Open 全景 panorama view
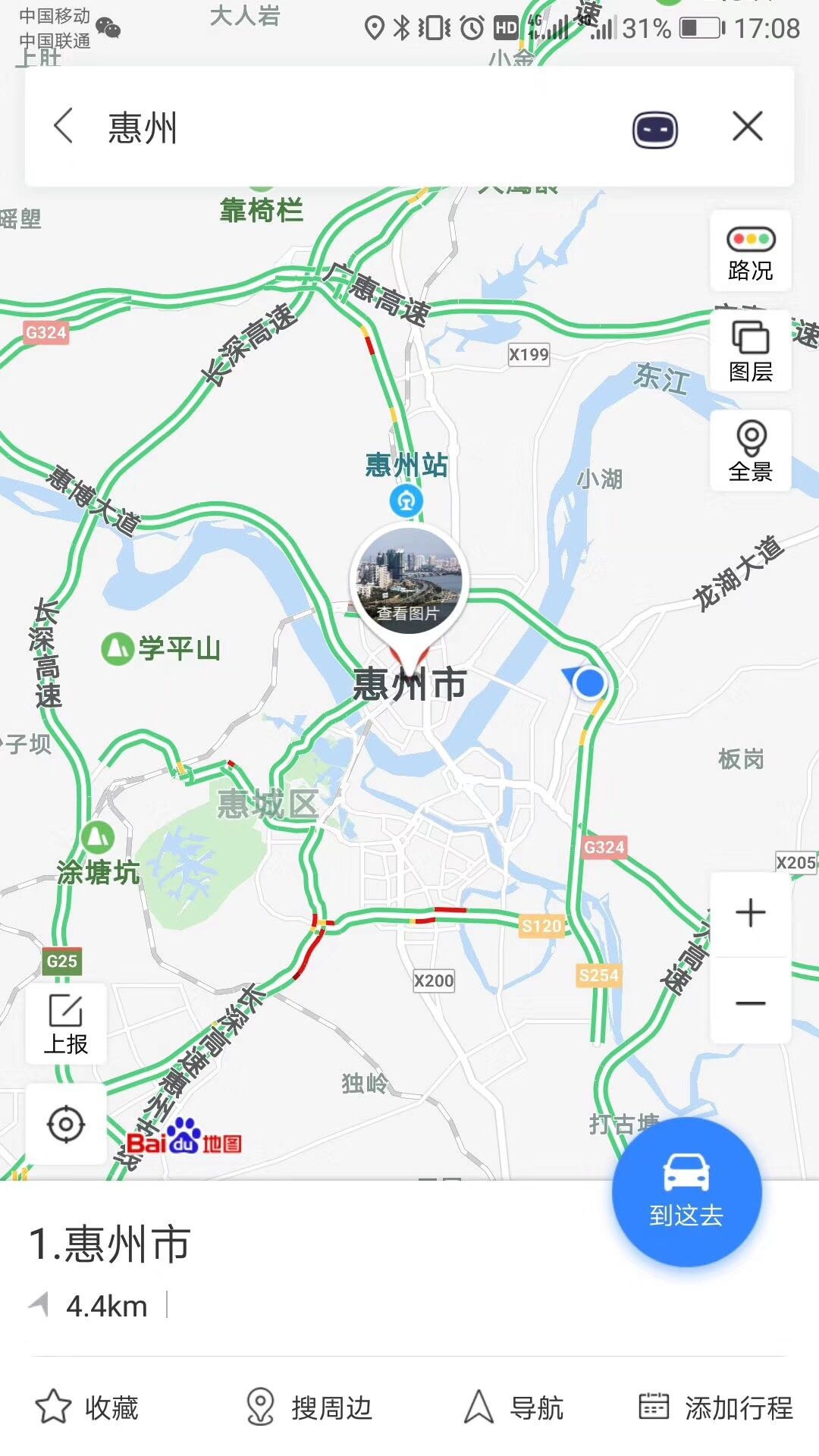 [750, 451]
